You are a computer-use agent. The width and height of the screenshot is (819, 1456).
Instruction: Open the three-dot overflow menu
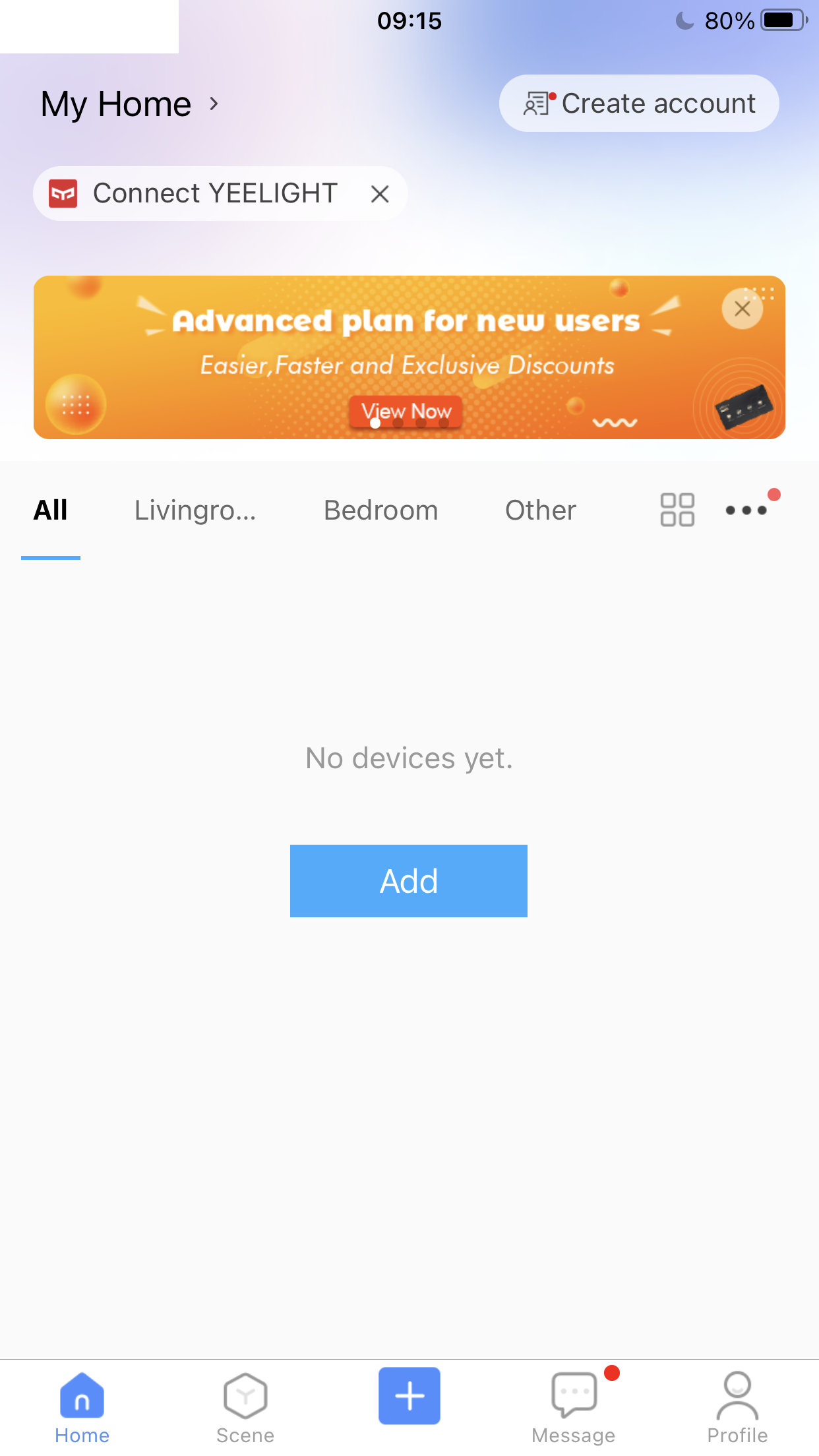click(x=746, y=510)
